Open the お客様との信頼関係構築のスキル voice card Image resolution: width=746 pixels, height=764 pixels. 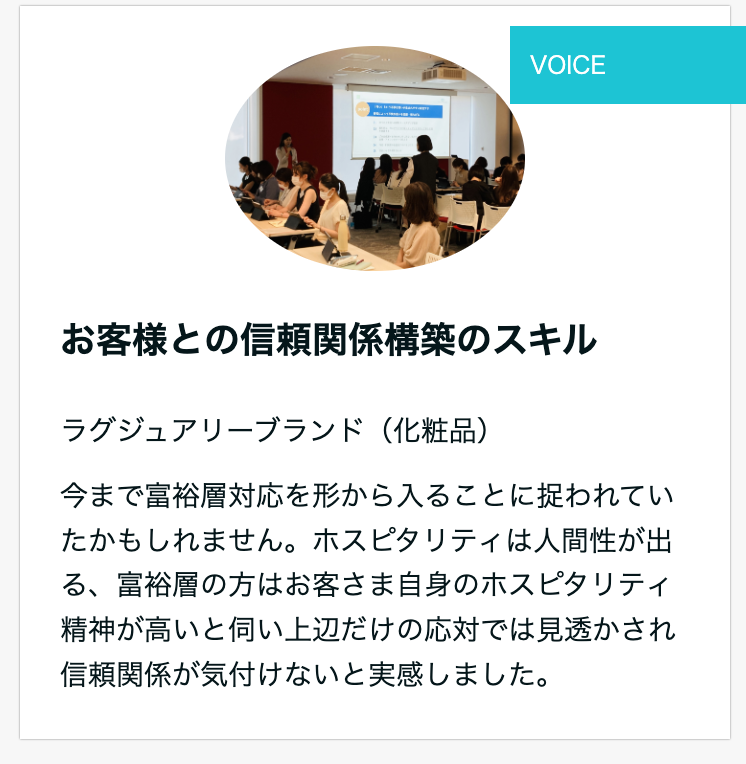(329, 341)
